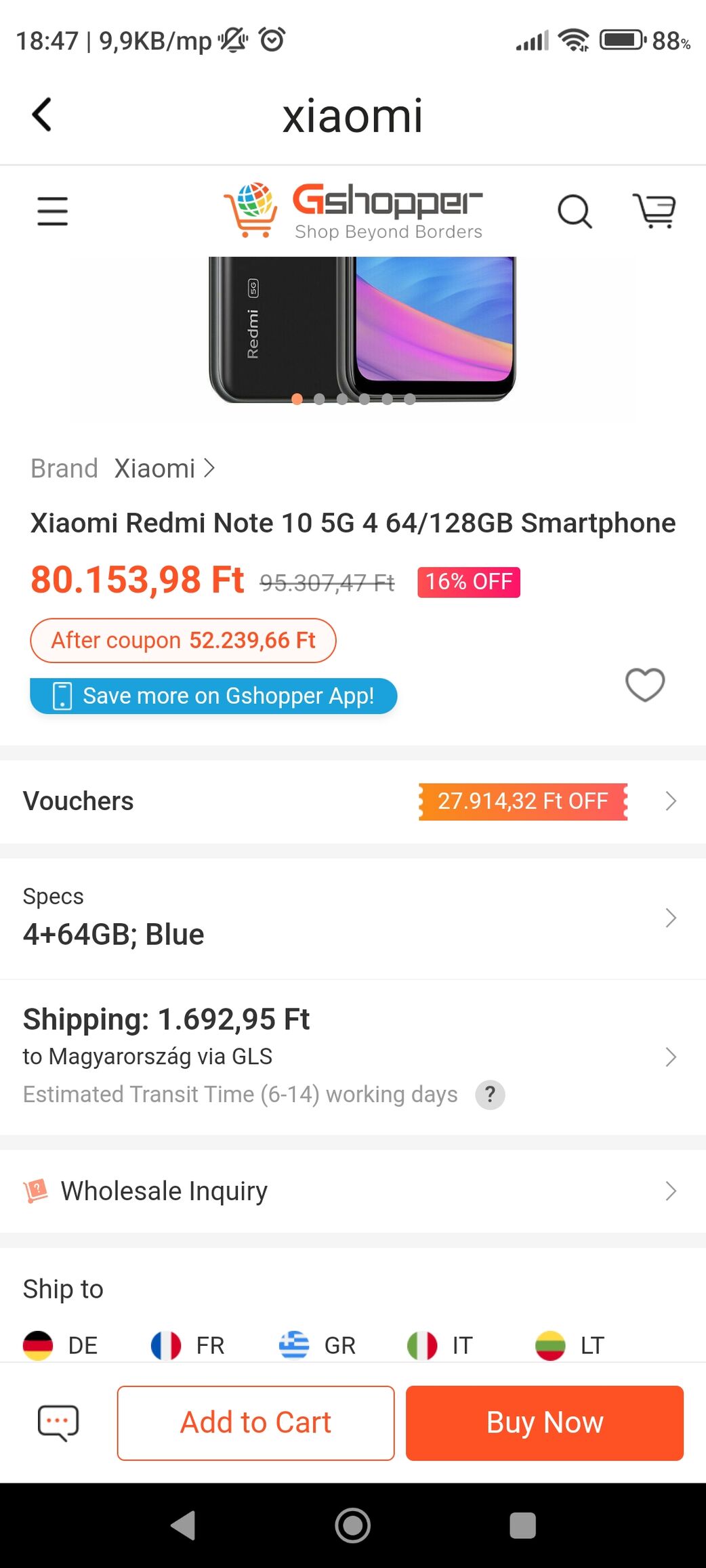Open the Vouchers row
Viewport: 706px width, 1568px height.
353,801
